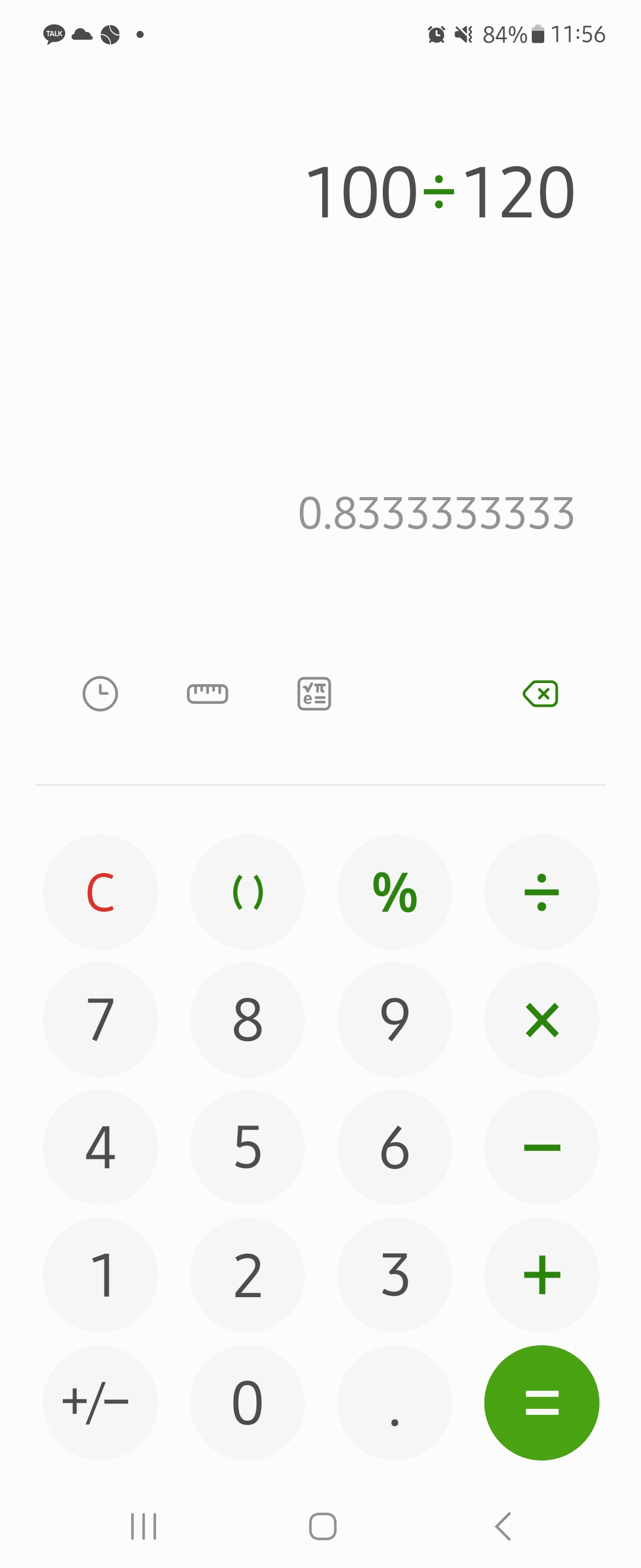Show recent apps from navigation bar
This screenshot has width=641, height=1568.
click(144, 1526)
